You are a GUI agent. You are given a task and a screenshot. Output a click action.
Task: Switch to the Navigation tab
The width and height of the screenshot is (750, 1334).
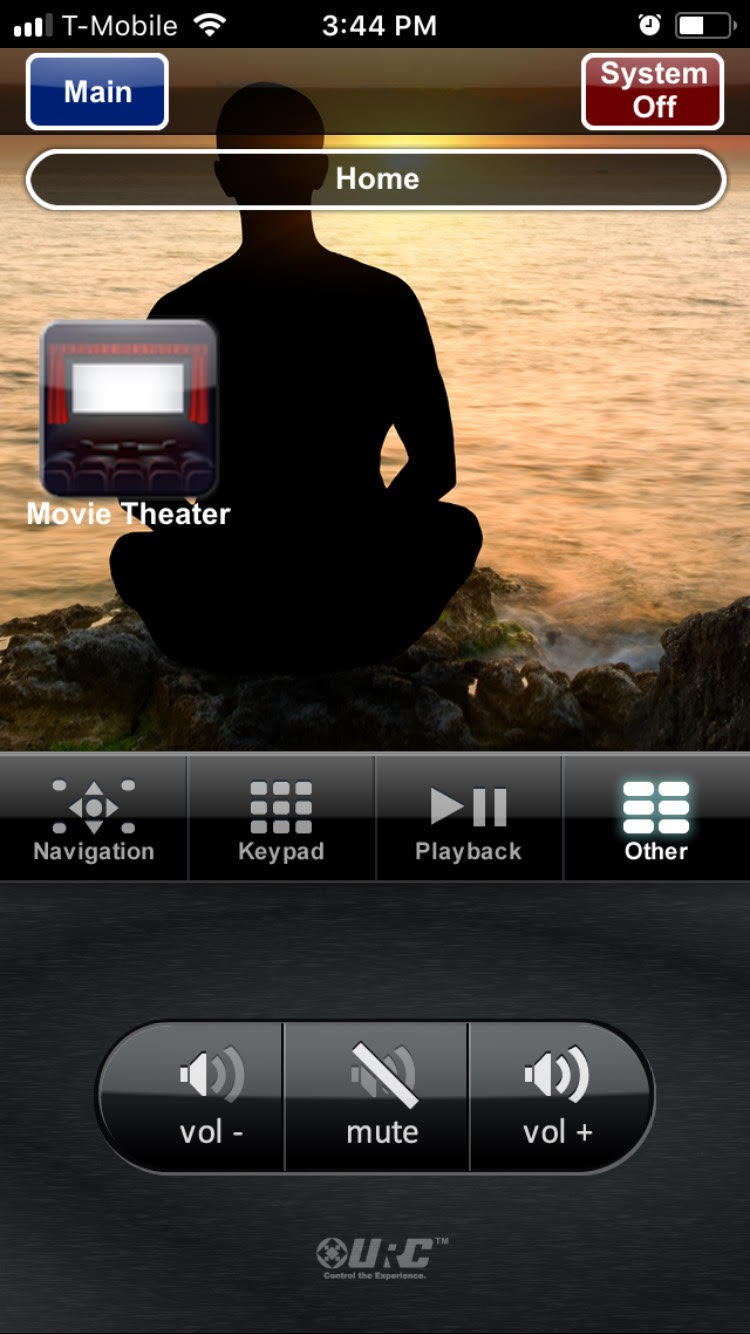[94, 819]
